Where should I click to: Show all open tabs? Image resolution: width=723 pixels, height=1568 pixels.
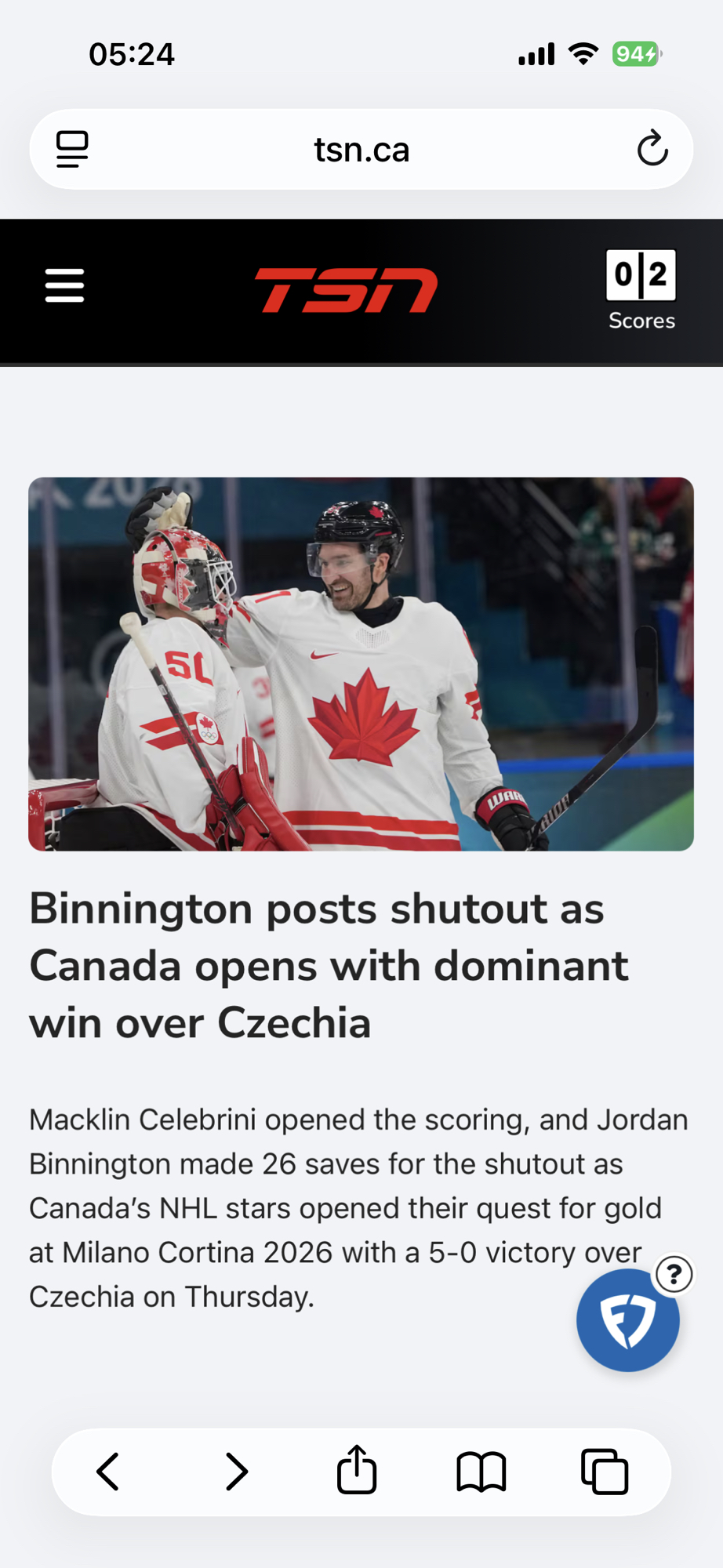[x=605, y=1472]
